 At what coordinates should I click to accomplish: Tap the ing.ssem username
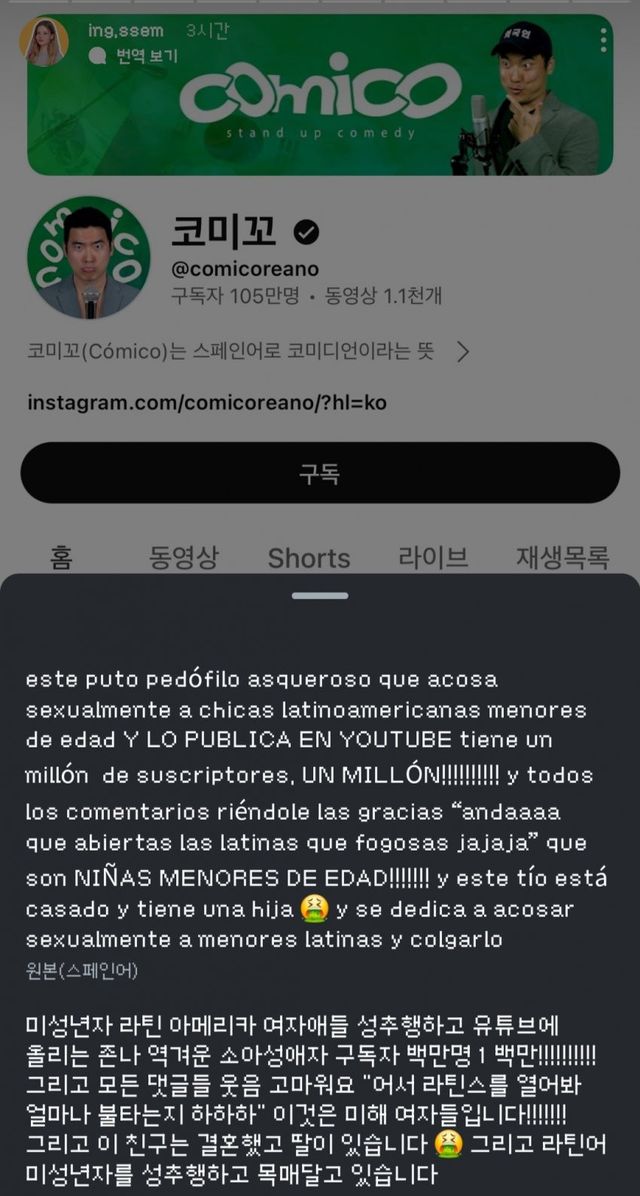pyautogui.click(x=124, y=31)
